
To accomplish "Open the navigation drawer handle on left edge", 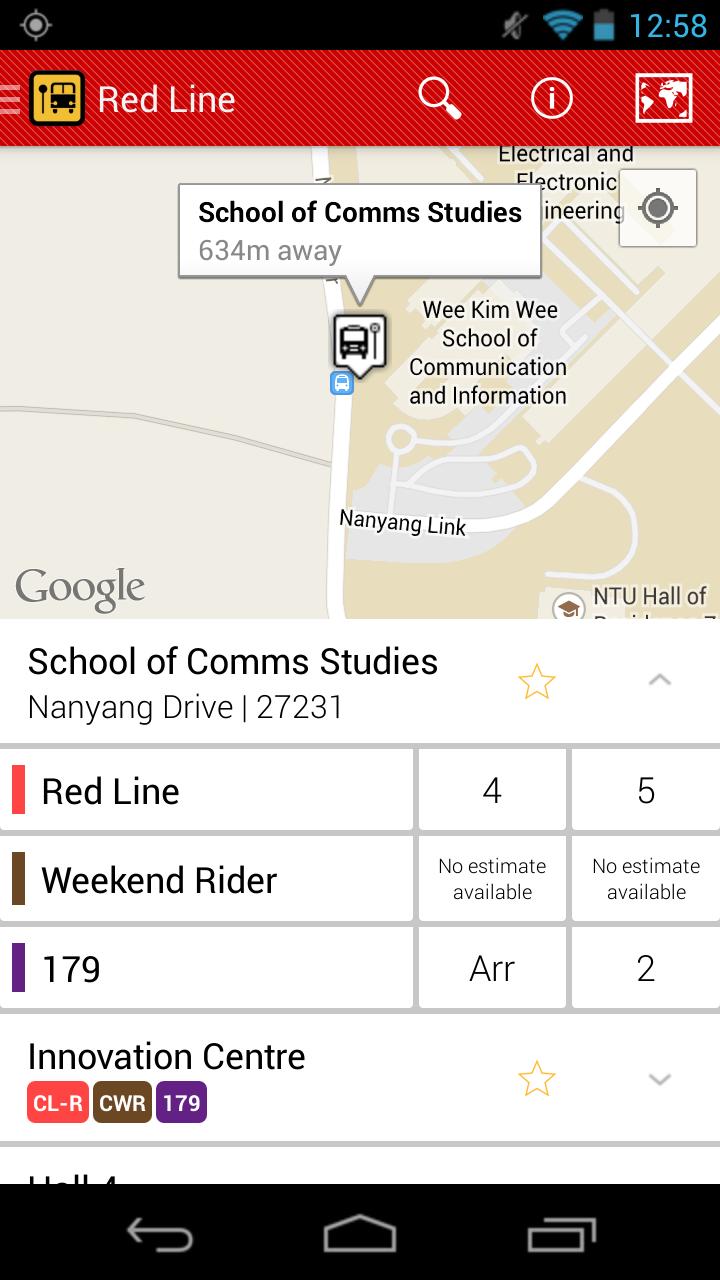I will [x=8, y=98].
